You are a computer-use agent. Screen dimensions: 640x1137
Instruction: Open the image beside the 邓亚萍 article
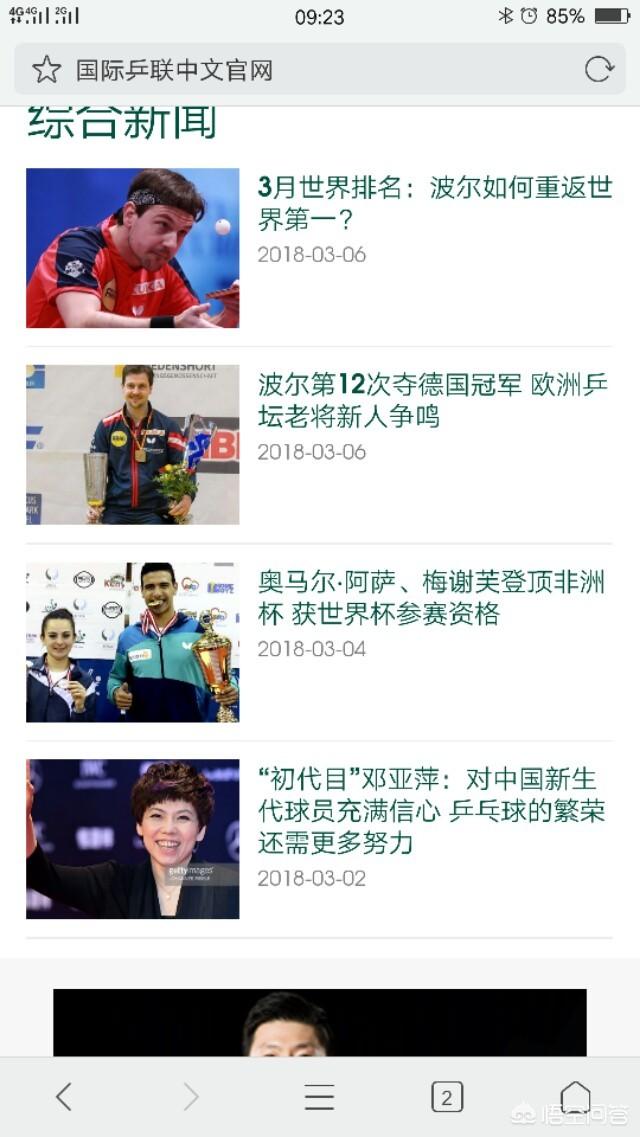[x=133, y=839]
